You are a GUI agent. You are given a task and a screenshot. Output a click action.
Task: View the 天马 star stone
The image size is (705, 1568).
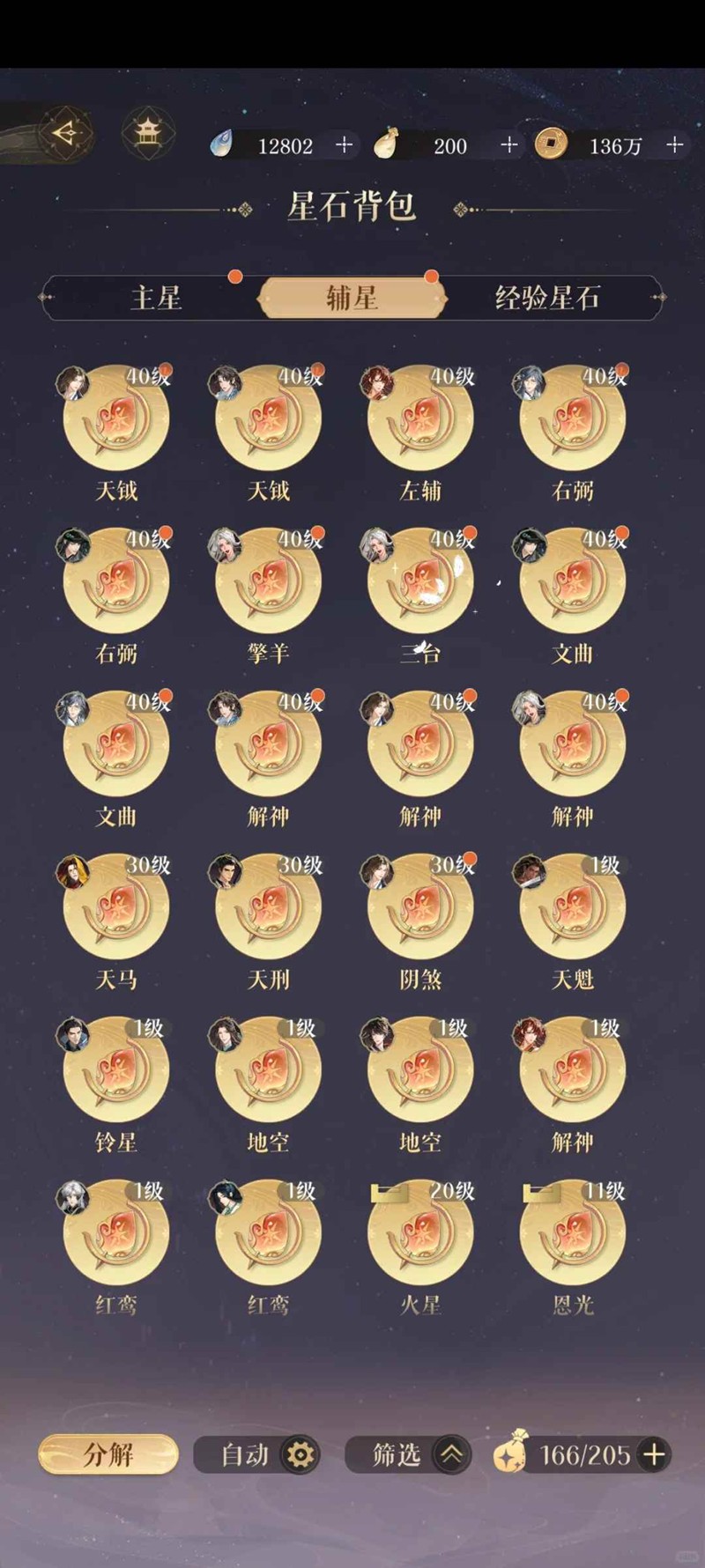[116, 906]
